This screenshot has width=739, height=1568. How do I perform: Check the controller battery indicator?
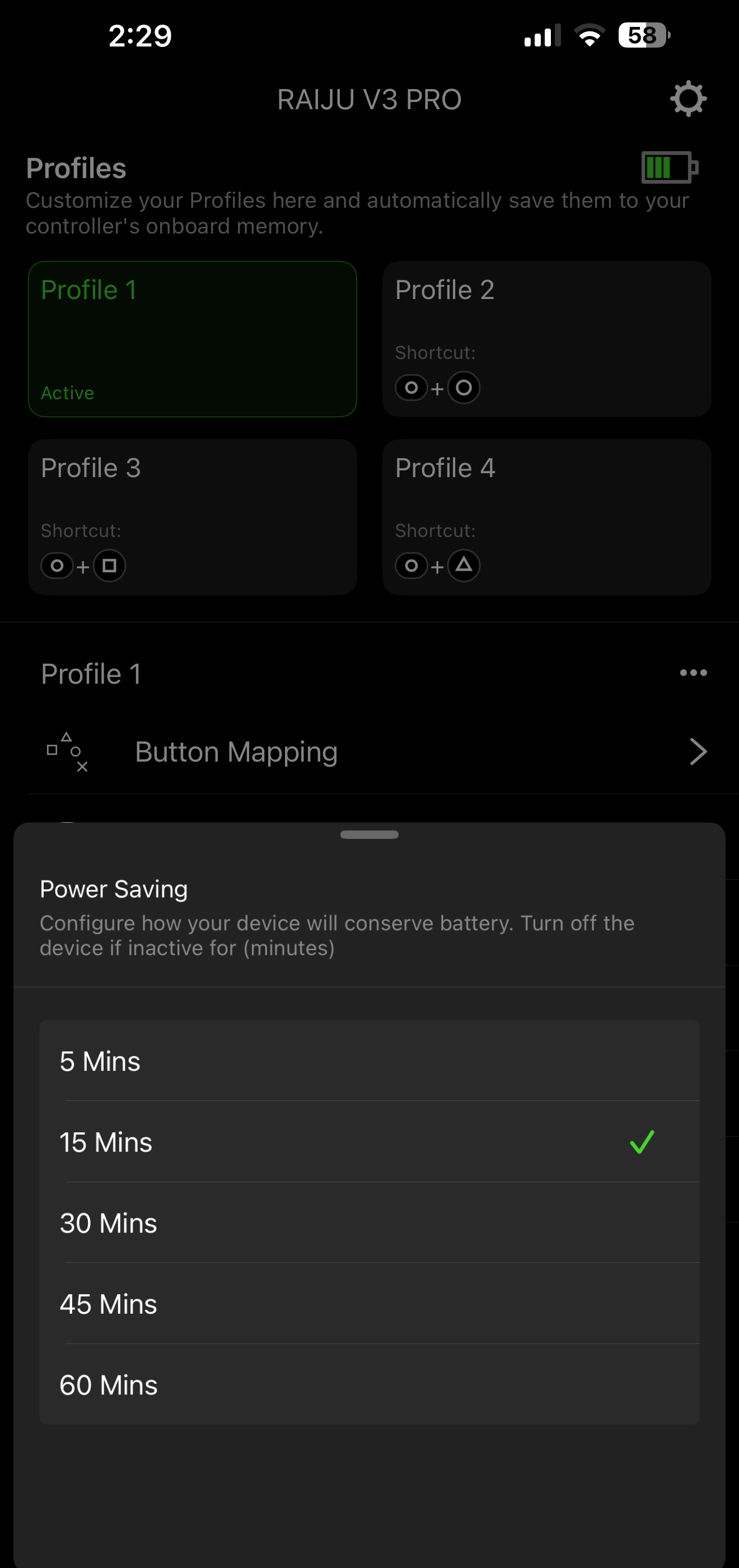[668, 167]
